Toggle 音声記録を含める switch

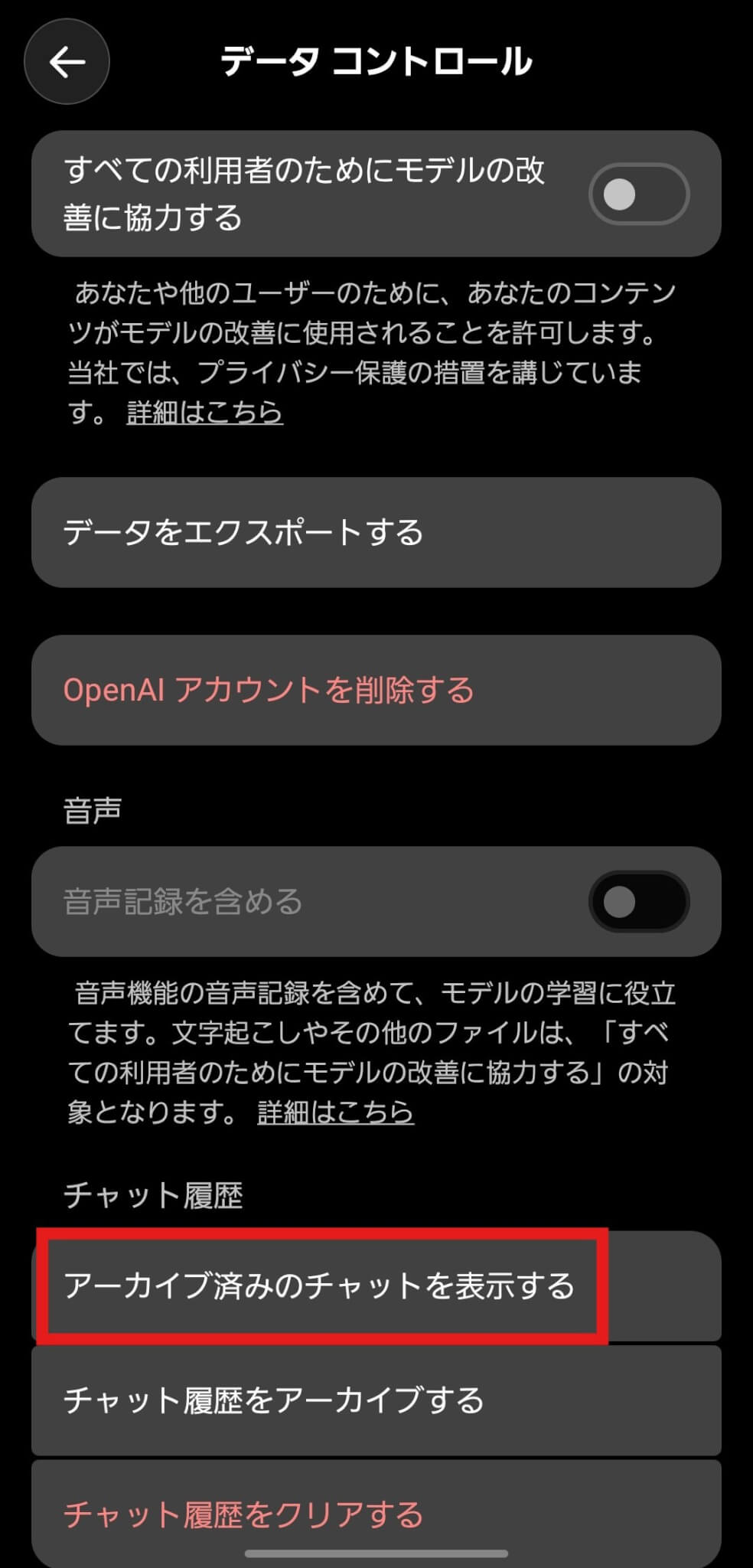[x=638, y=901]
